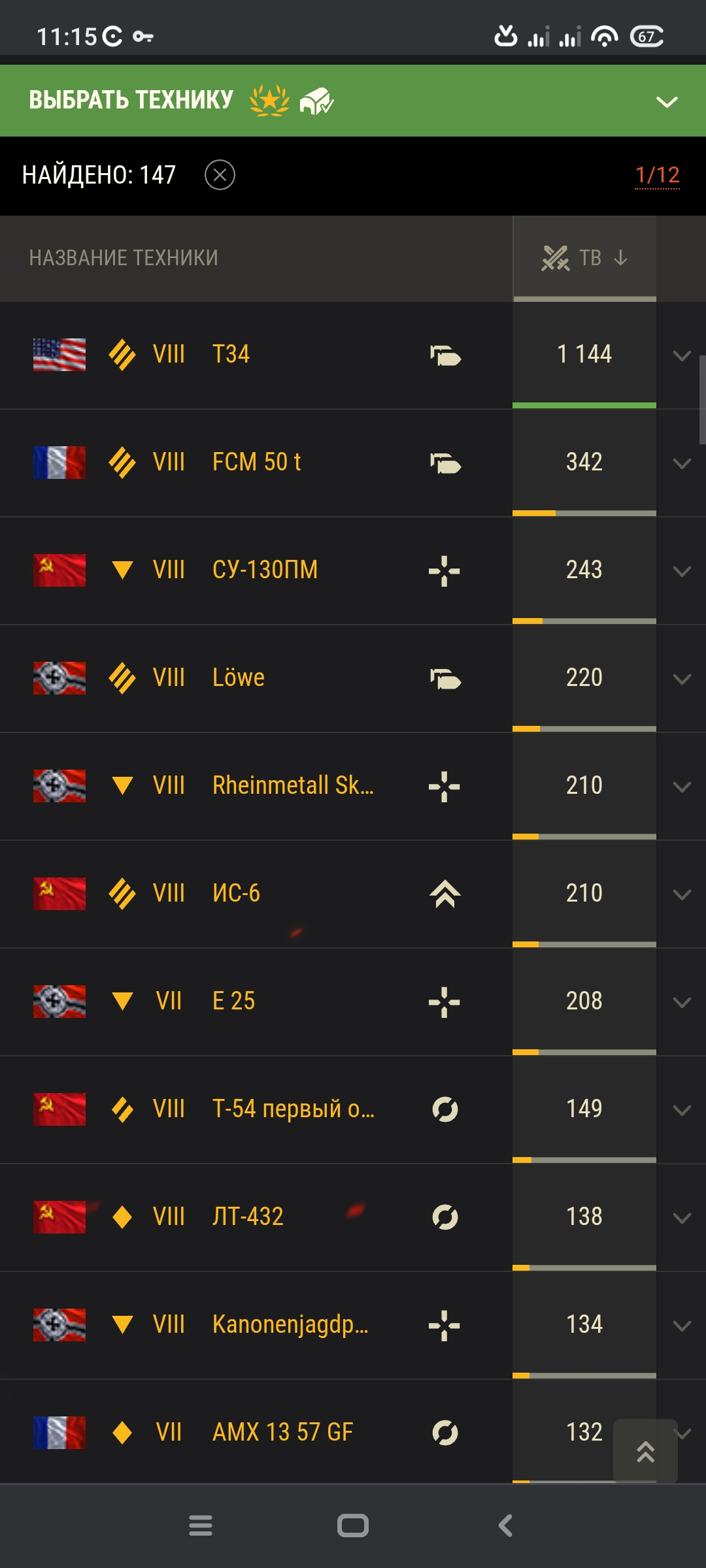The image size is (706, 1568).
Task: Clear the found results filter
Action: (220, 175)
